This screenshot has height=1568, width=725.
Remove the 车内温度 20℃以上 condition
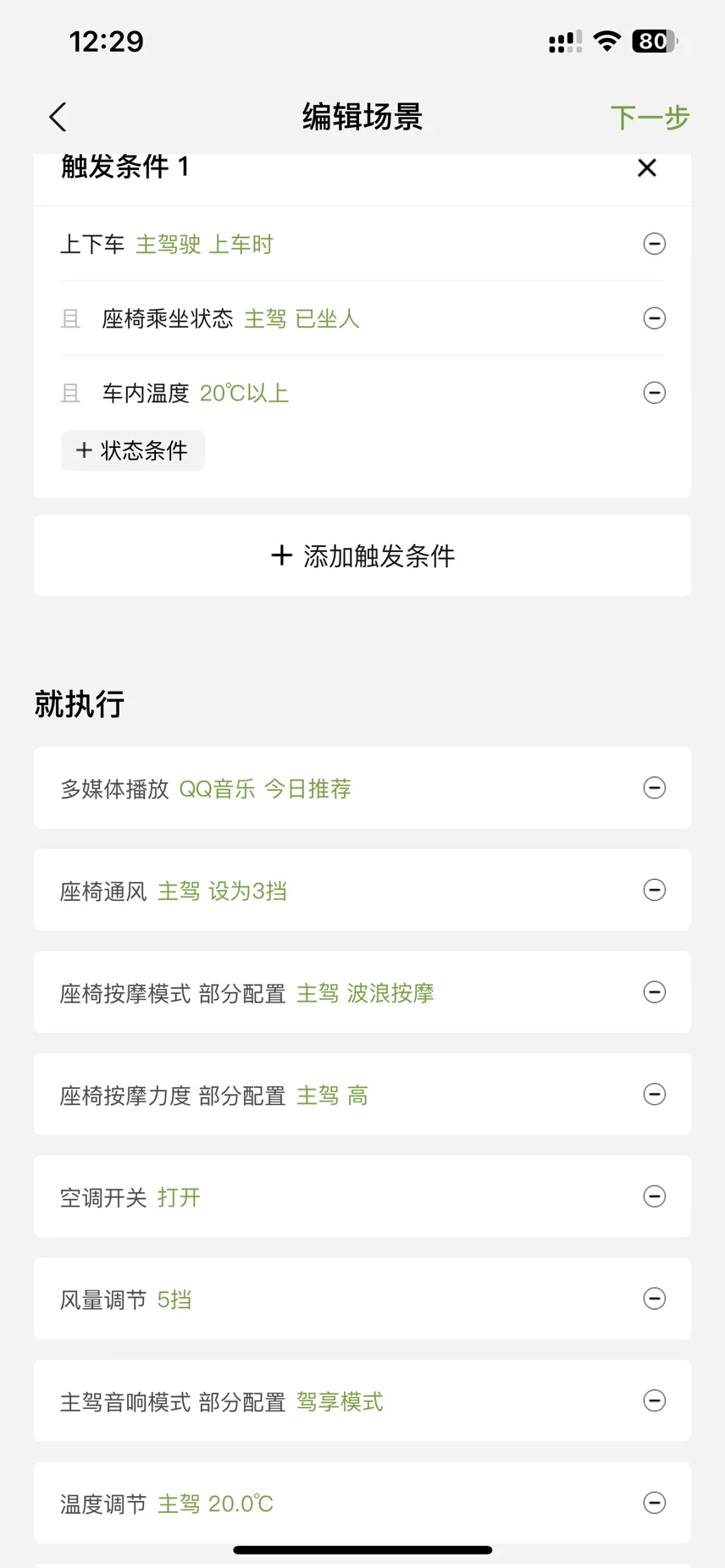[x=655, y=393]
